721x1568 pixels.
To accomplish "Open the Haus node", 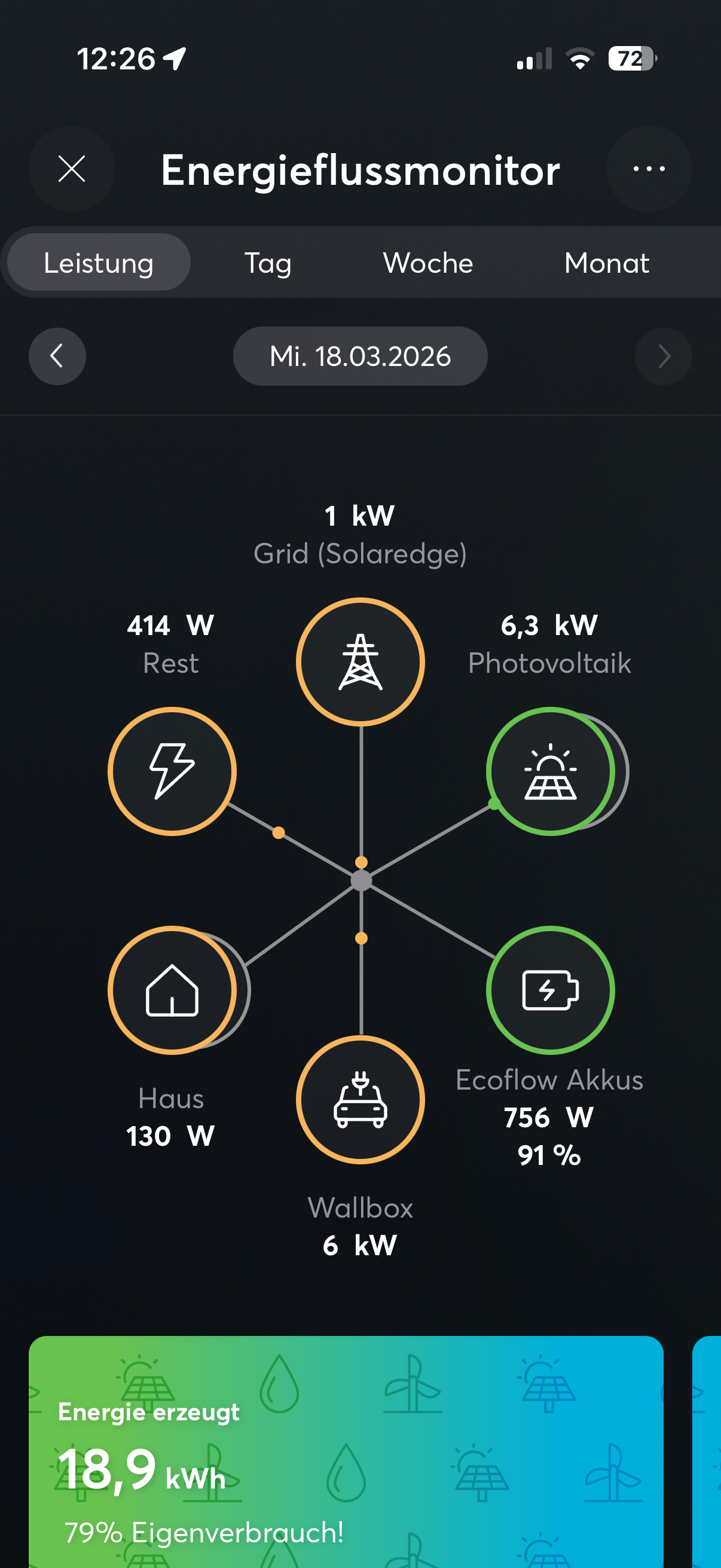I will [172, 990].
